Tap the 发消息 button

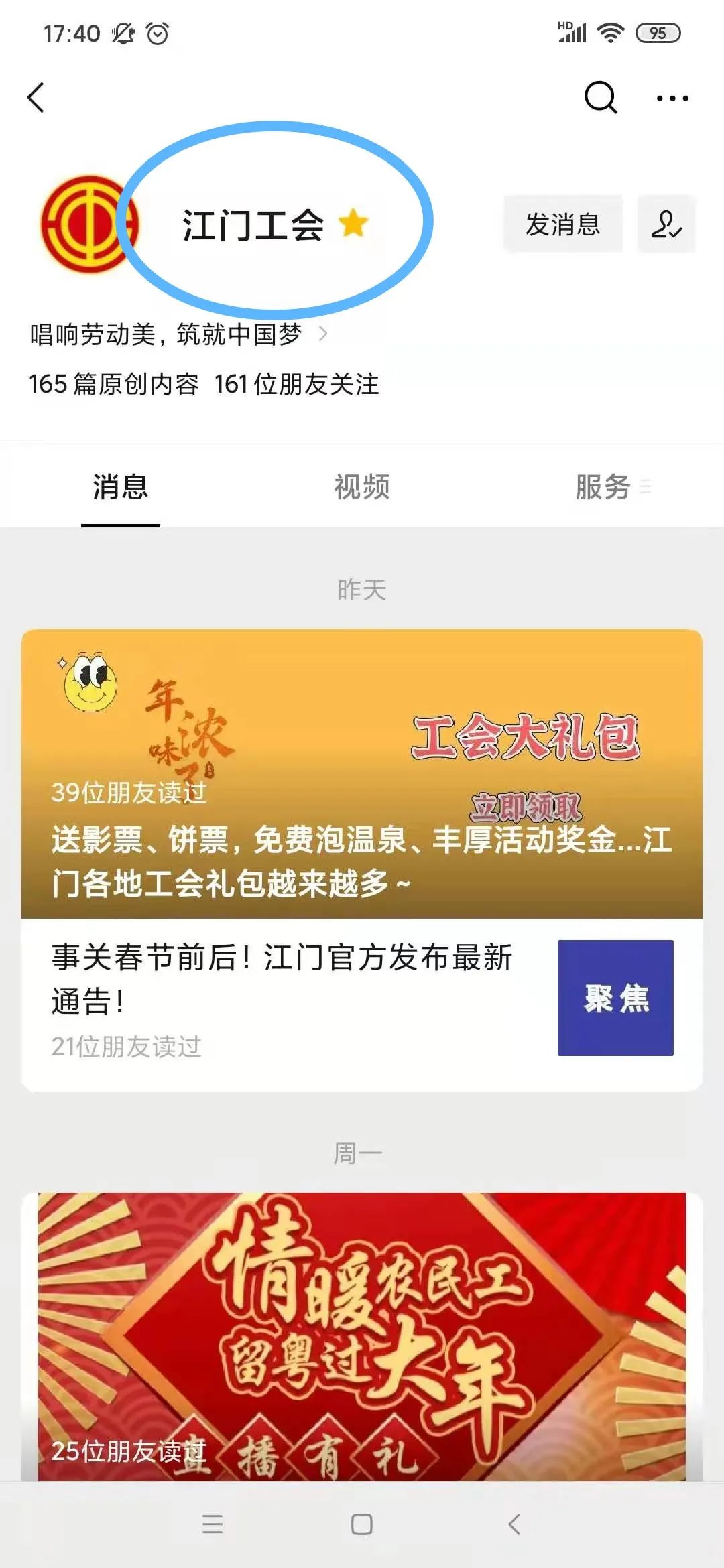click(x=563, y=224)
